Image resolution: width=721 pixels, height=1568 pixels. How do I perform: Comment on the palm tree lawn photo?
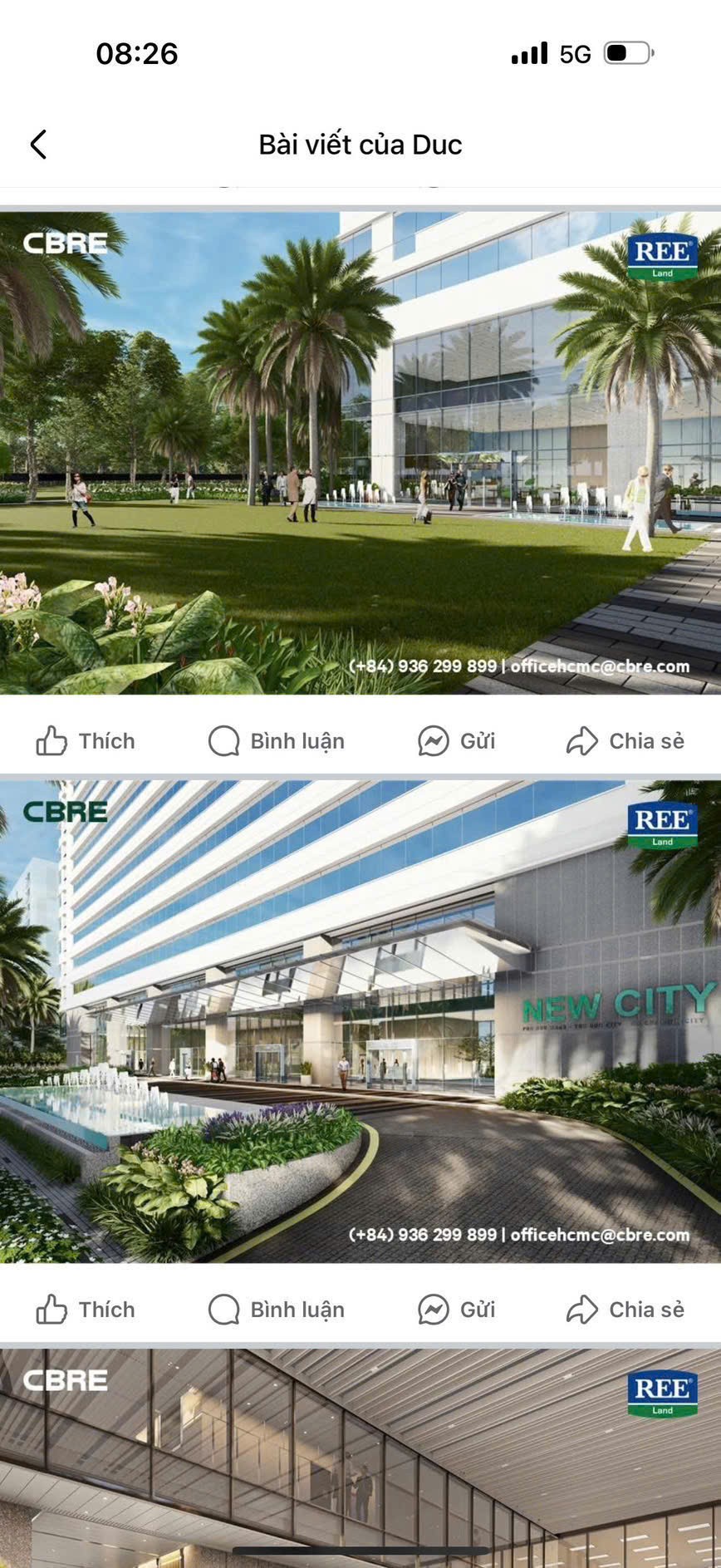(x=277, y=740)
